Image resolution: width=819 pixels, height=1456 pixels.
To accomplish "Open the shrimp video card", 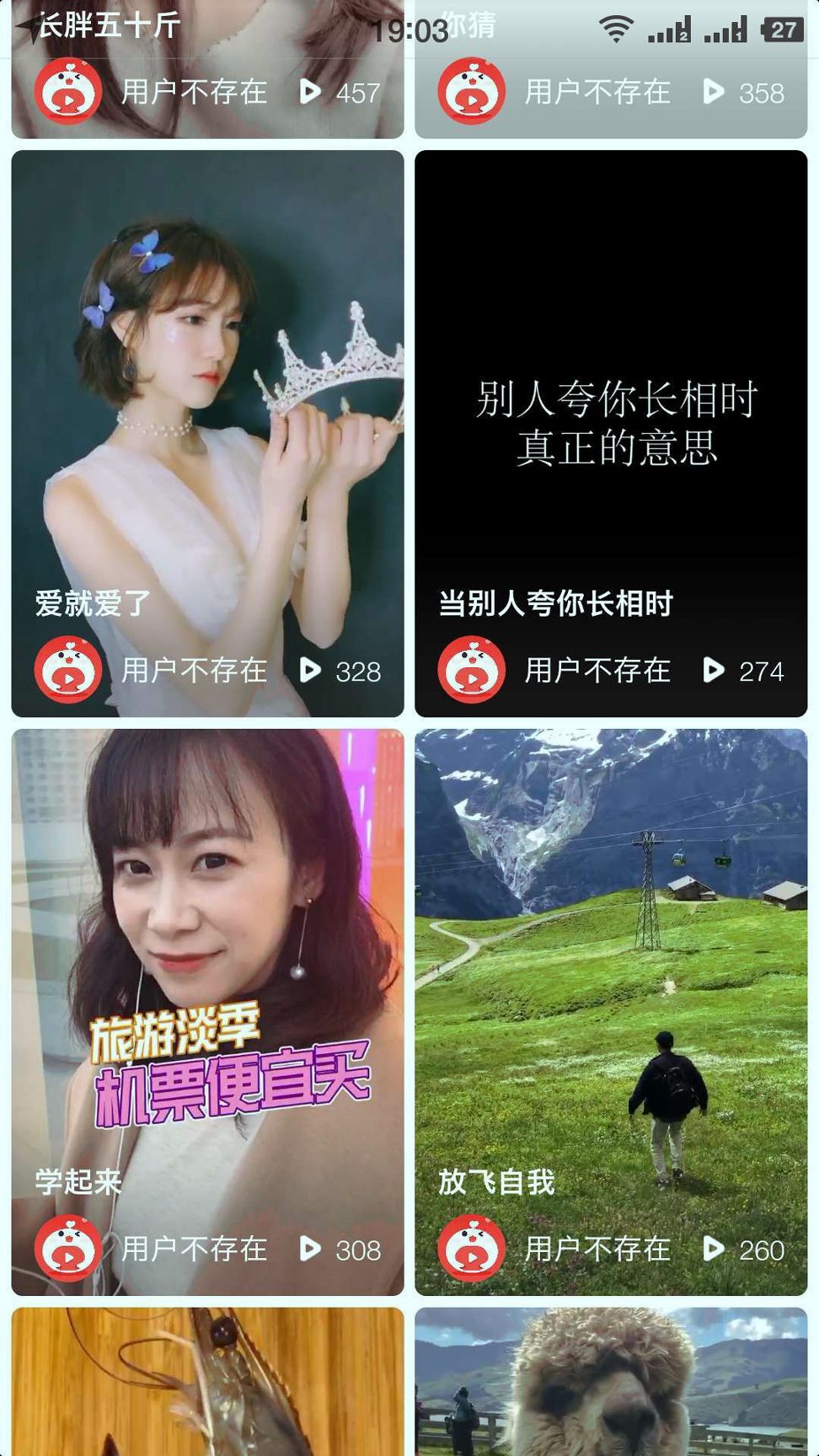I will (x=207, y=1382).
